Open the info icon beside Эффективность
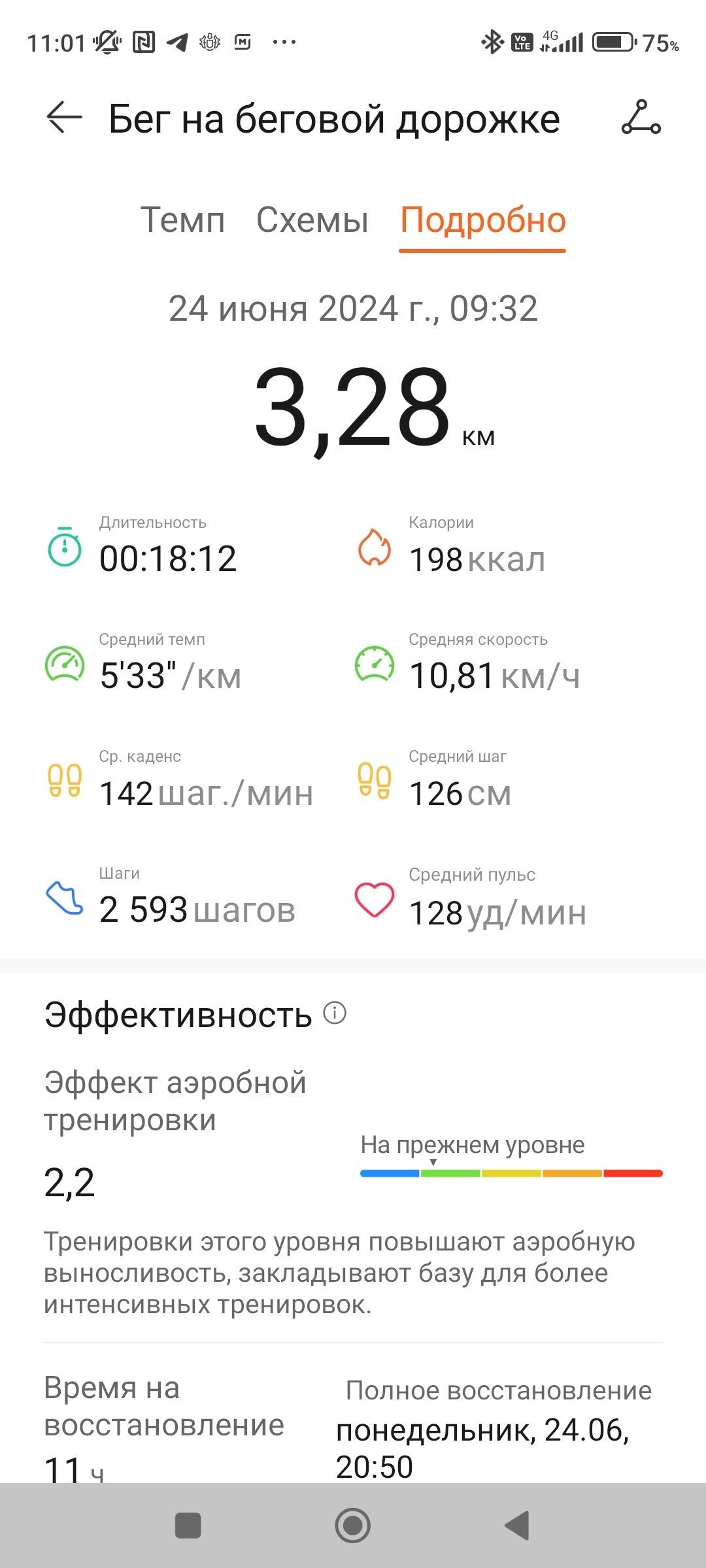Viewport: 706px width, 1568px height. tap(335, 1013)
